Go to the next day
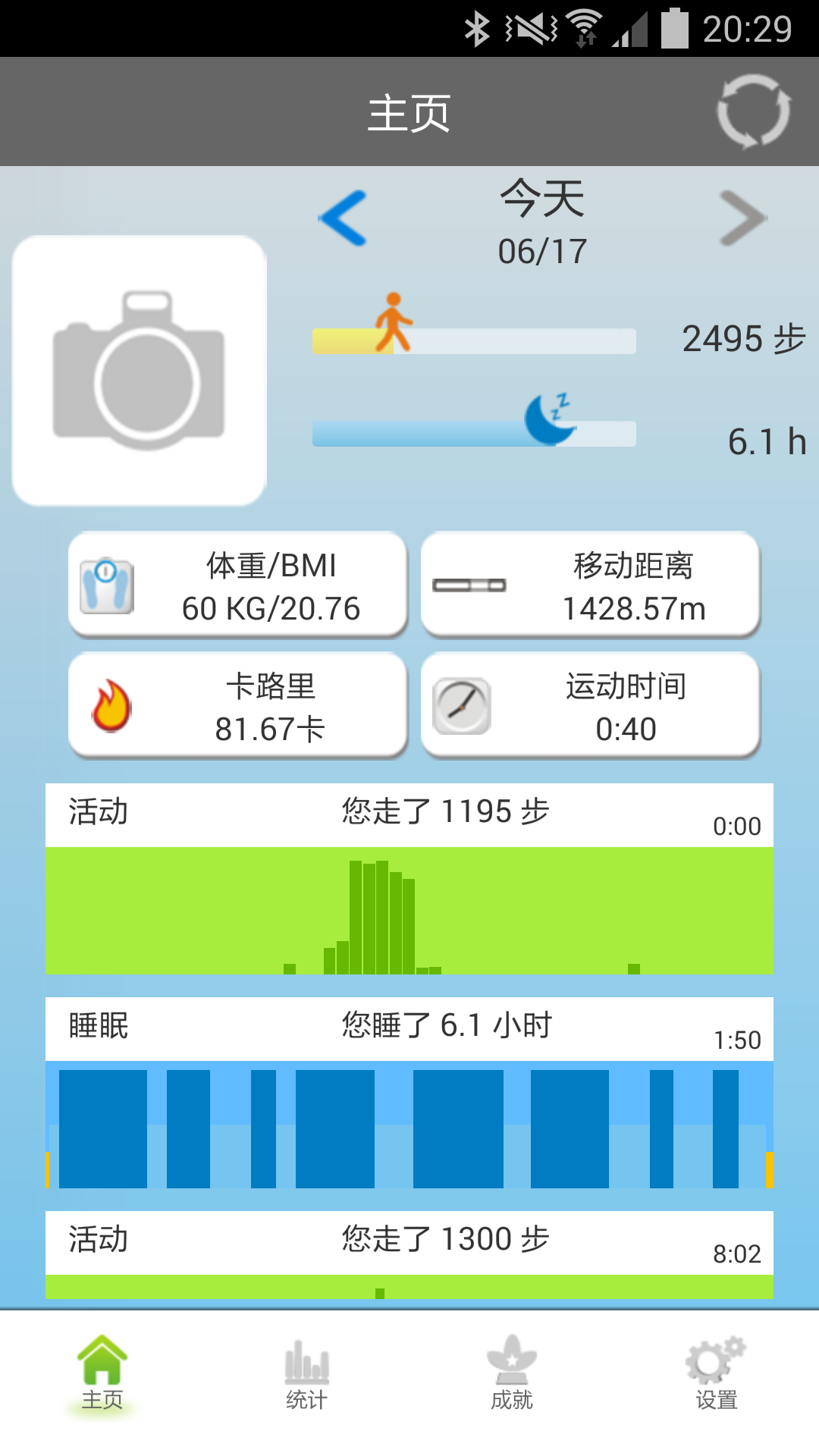The image size is (819, 1456). [x=742, y=218]
